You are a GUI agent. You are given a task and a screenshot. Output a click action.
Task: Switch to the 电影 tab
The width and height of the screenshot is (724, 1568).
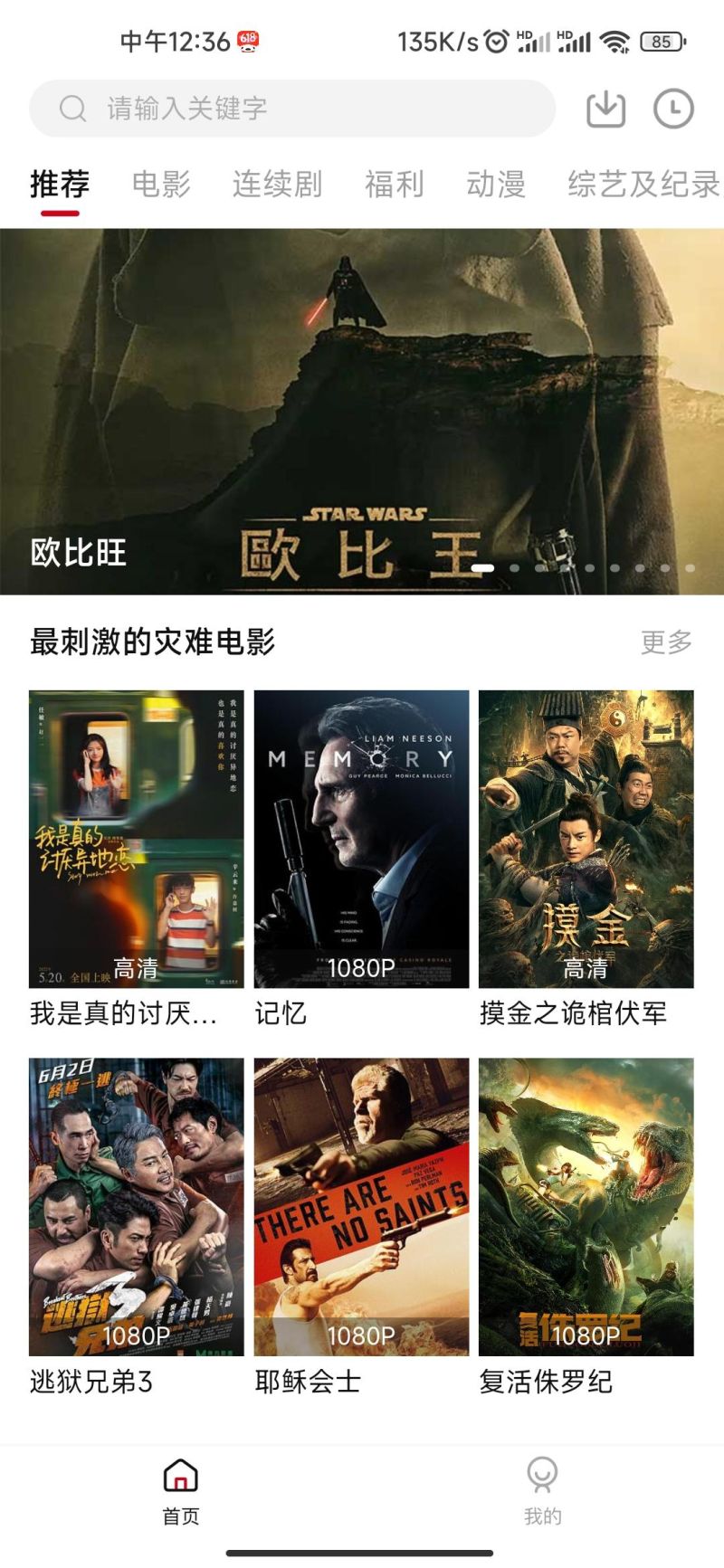pyautogui.click(x=161, y=184)
